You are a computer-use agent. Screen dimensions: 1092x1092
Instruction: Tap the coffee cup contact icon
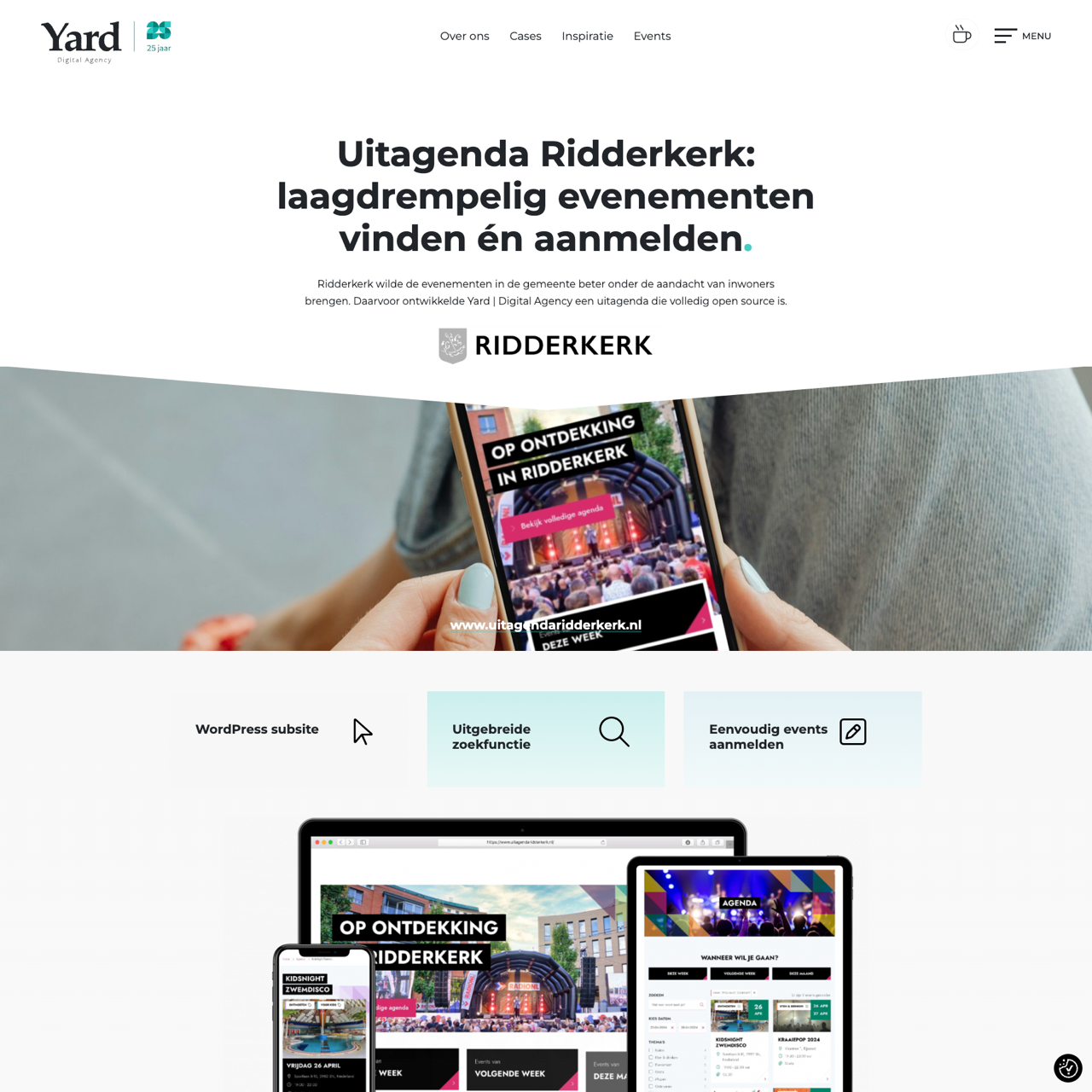click(x=961, y=35)
